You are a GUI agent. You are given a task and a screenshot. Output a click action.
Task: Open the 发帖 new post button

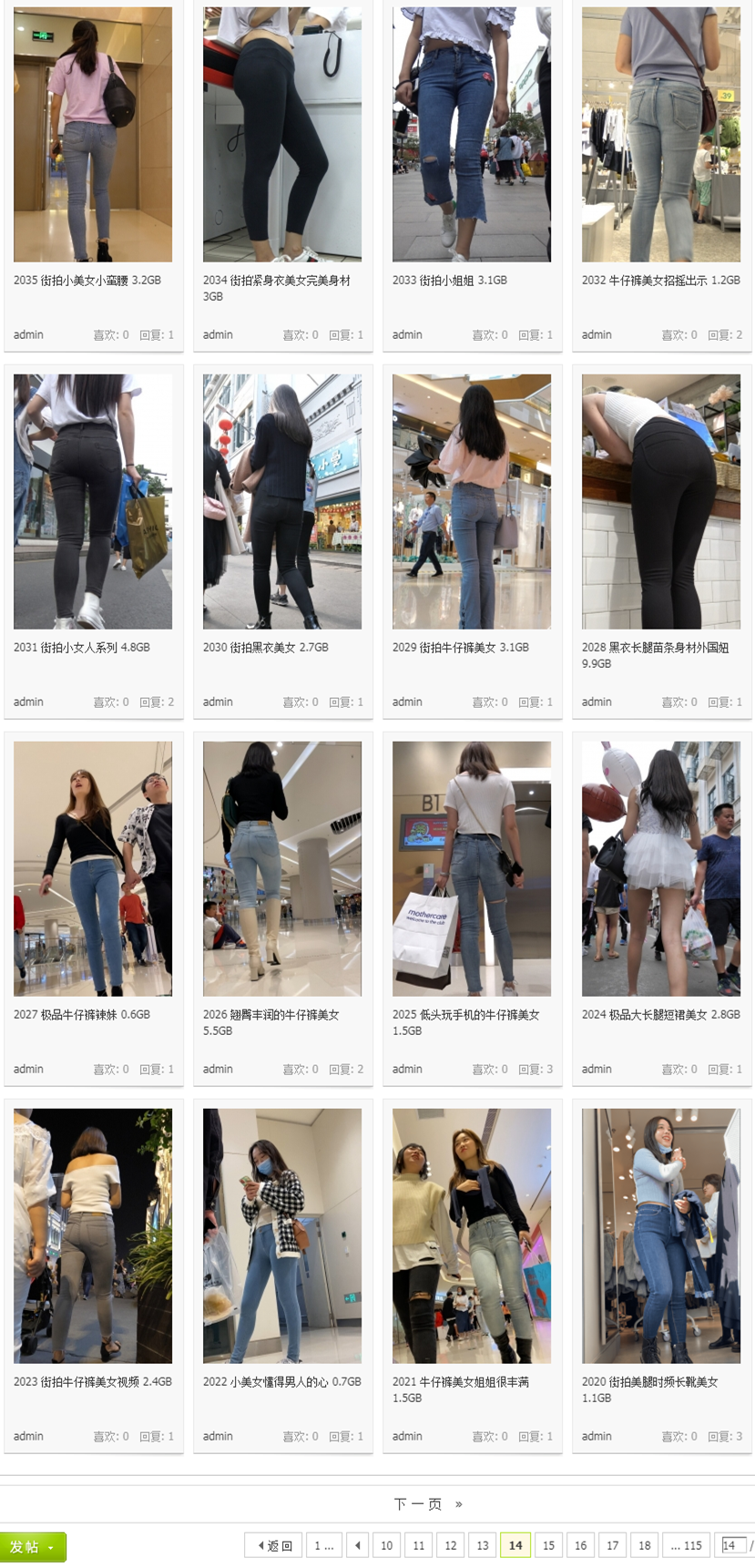click(x=33, y=1547)
